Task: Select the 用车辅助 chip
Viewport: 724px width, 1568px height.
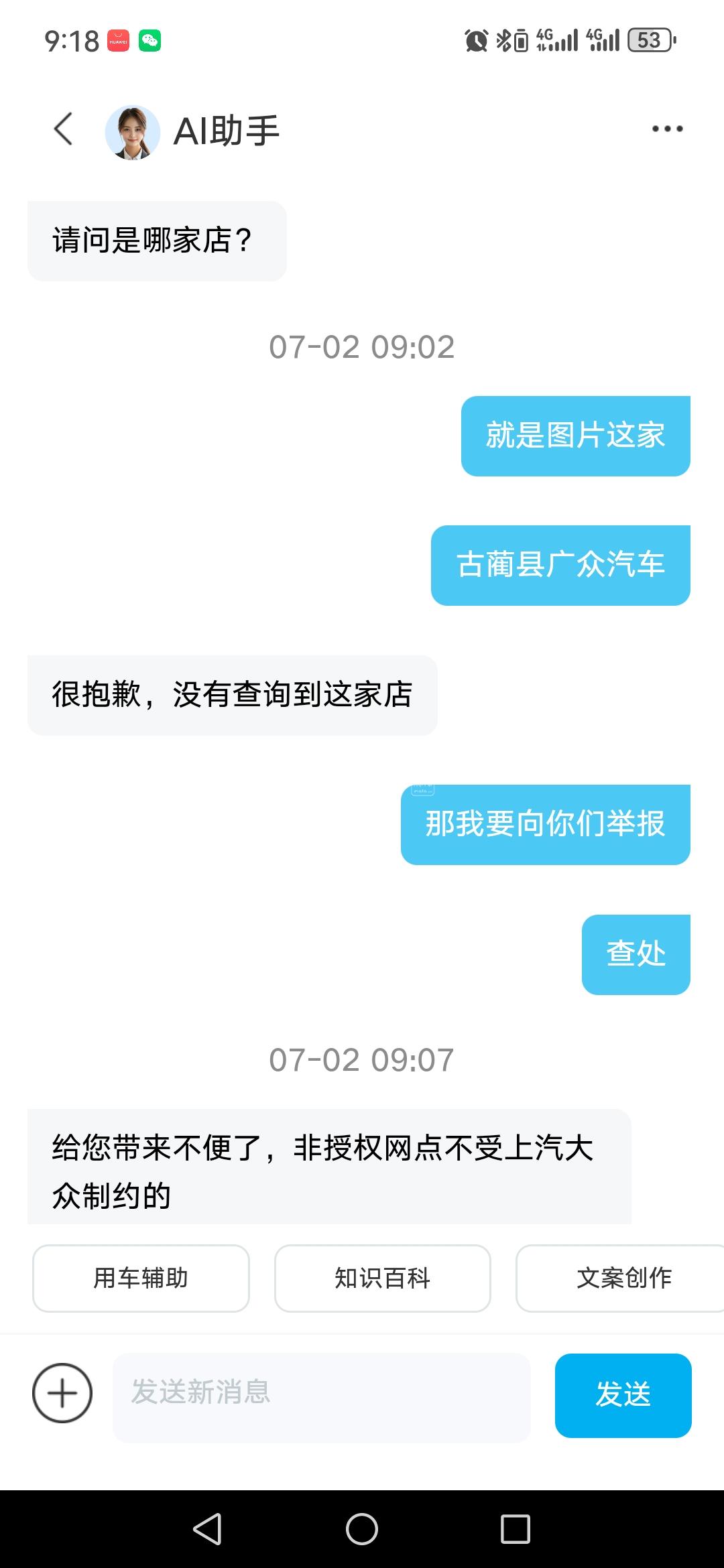Action: pos(141,1278)
